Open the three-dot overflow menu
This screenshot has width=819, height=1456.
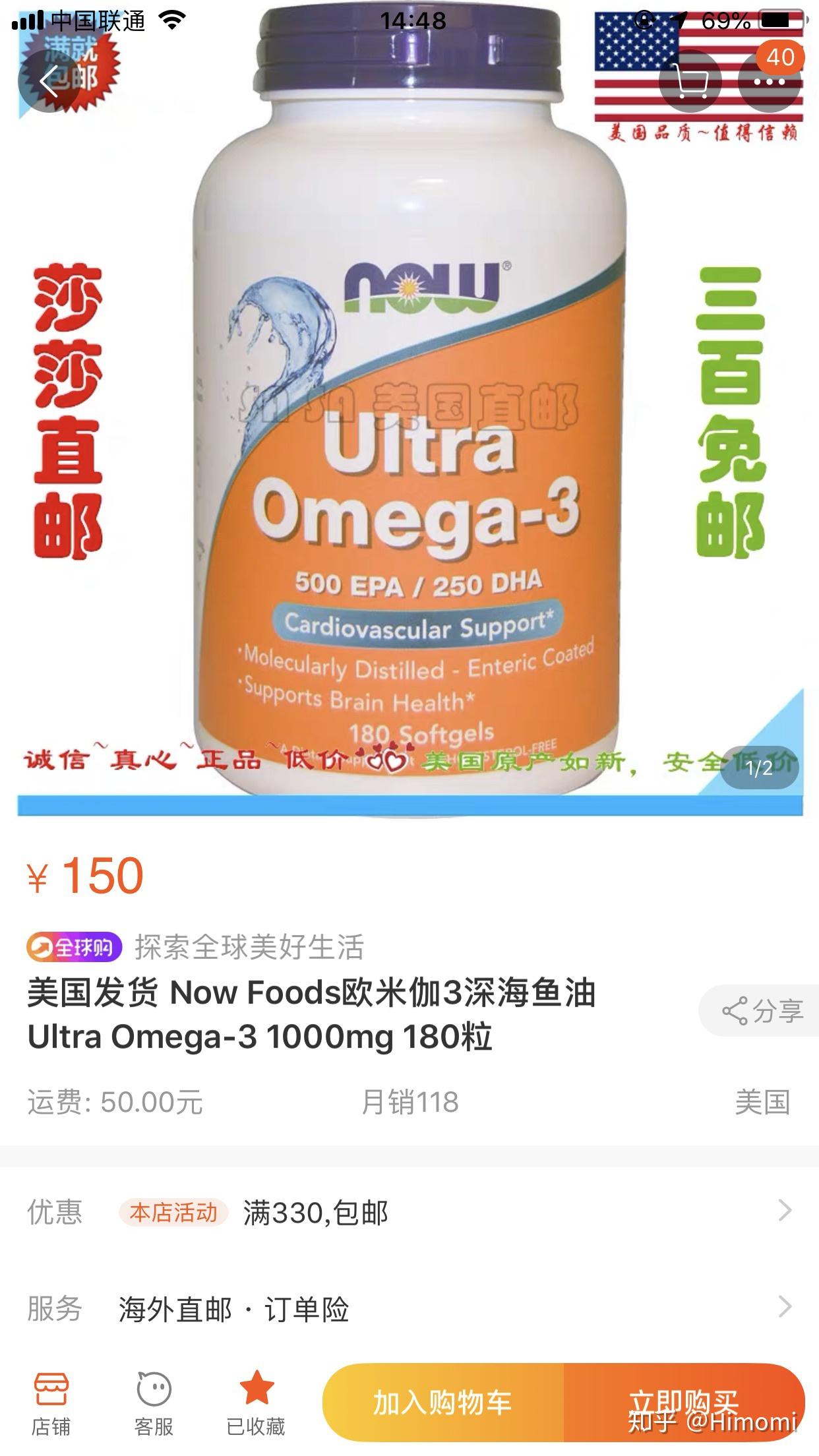click(770, 82)
